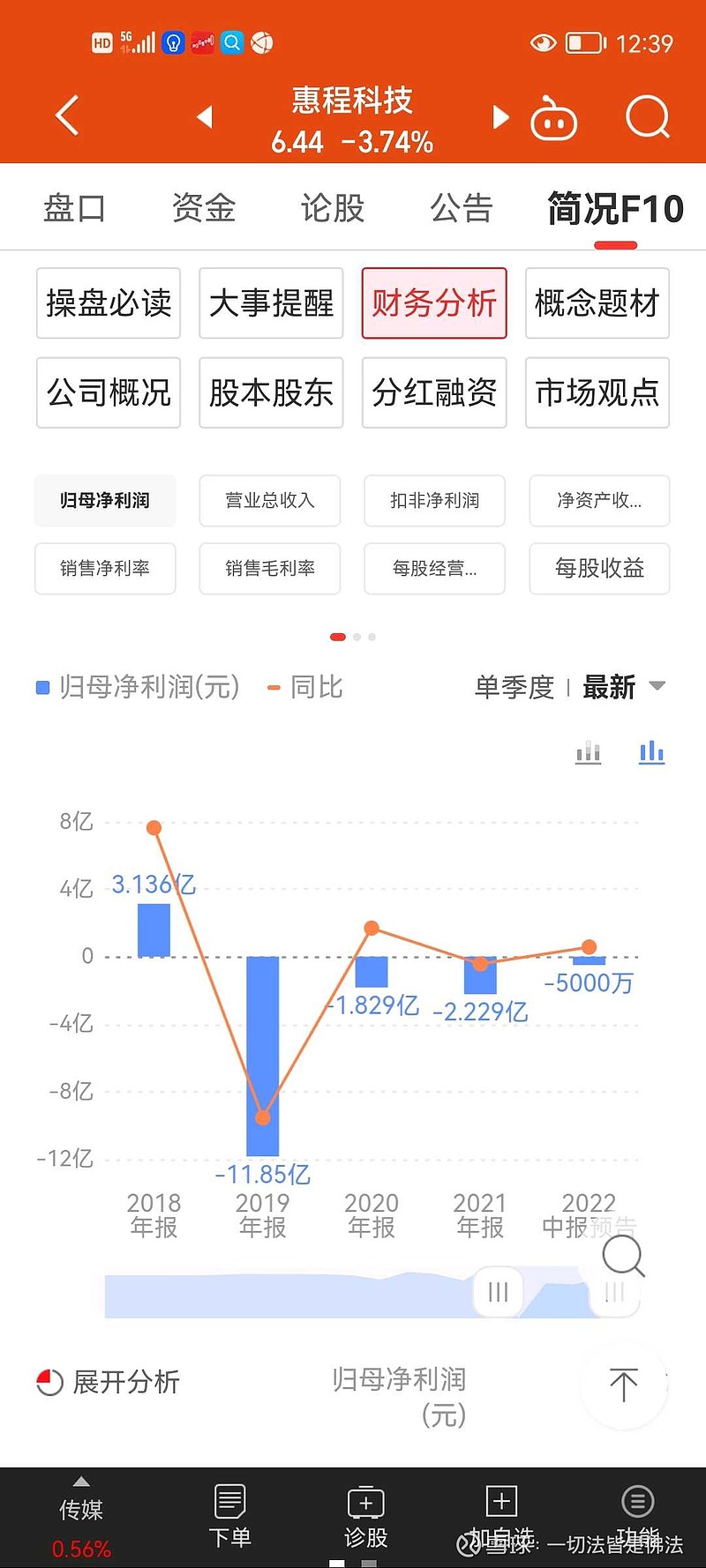Switch to the 资金 tab

click(x=204, y=208)
